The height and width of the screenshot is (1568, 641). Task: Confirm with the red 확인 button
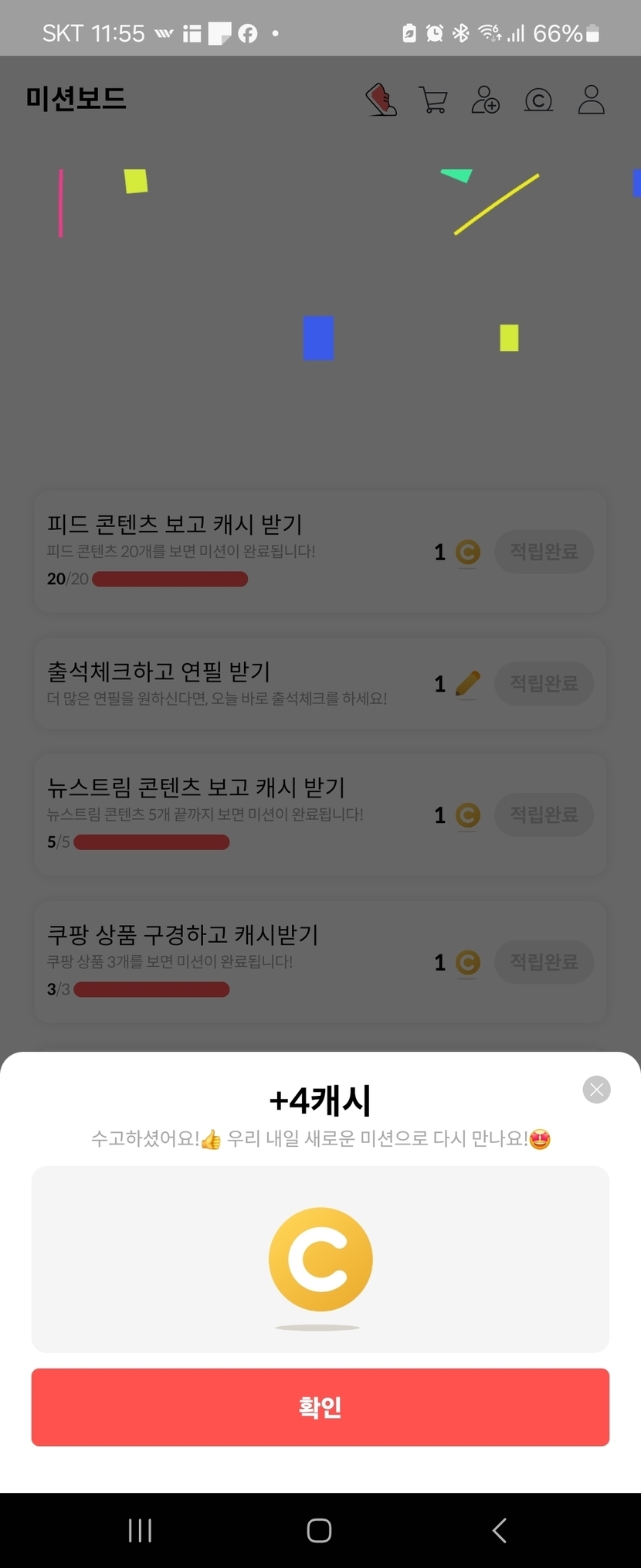320,1406
